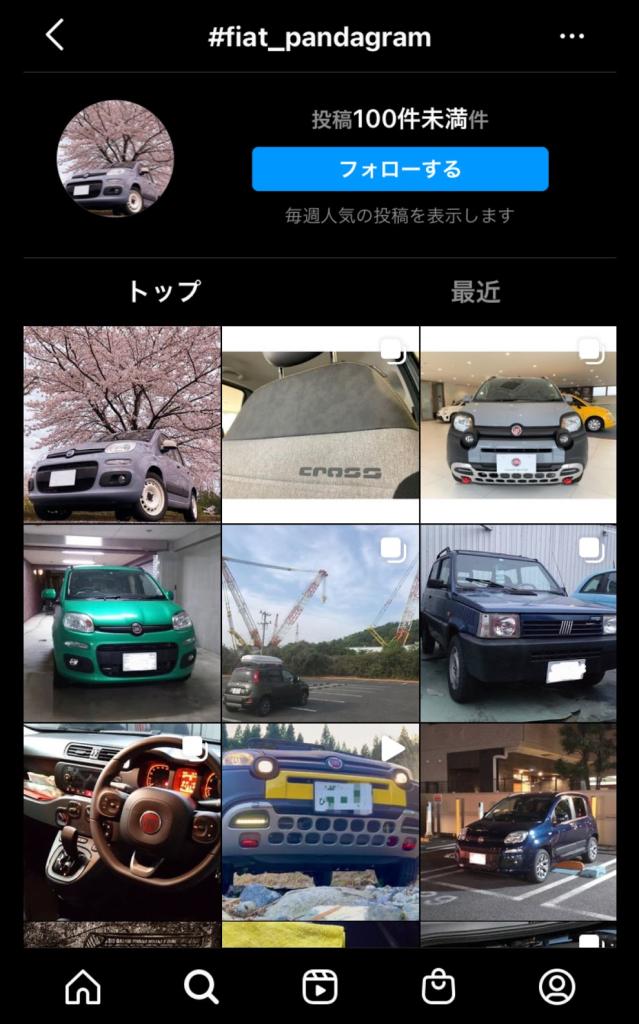Select the トップ (Top) tab

coord(164,292)
